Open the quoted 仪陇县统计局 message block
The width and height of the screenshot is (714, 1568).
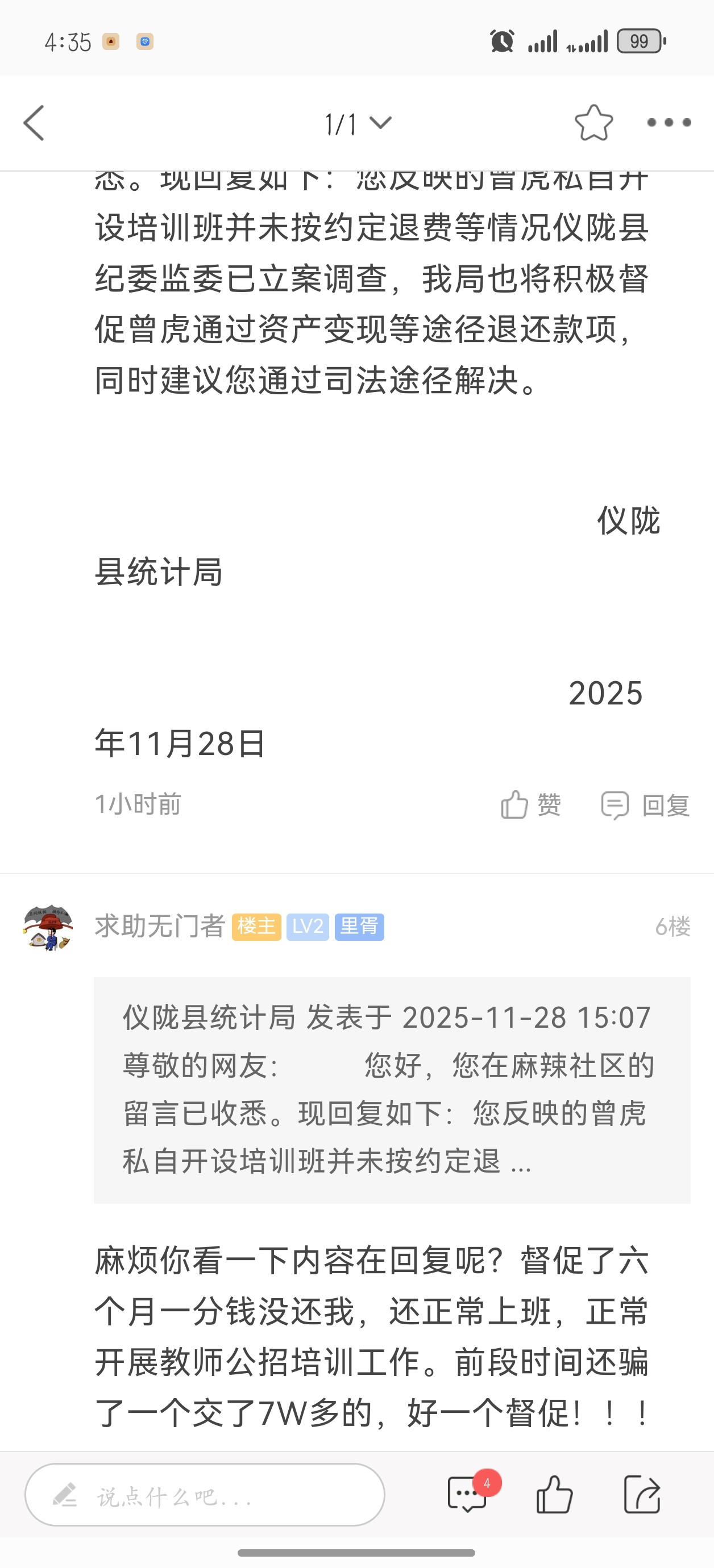pos(392,1090)
